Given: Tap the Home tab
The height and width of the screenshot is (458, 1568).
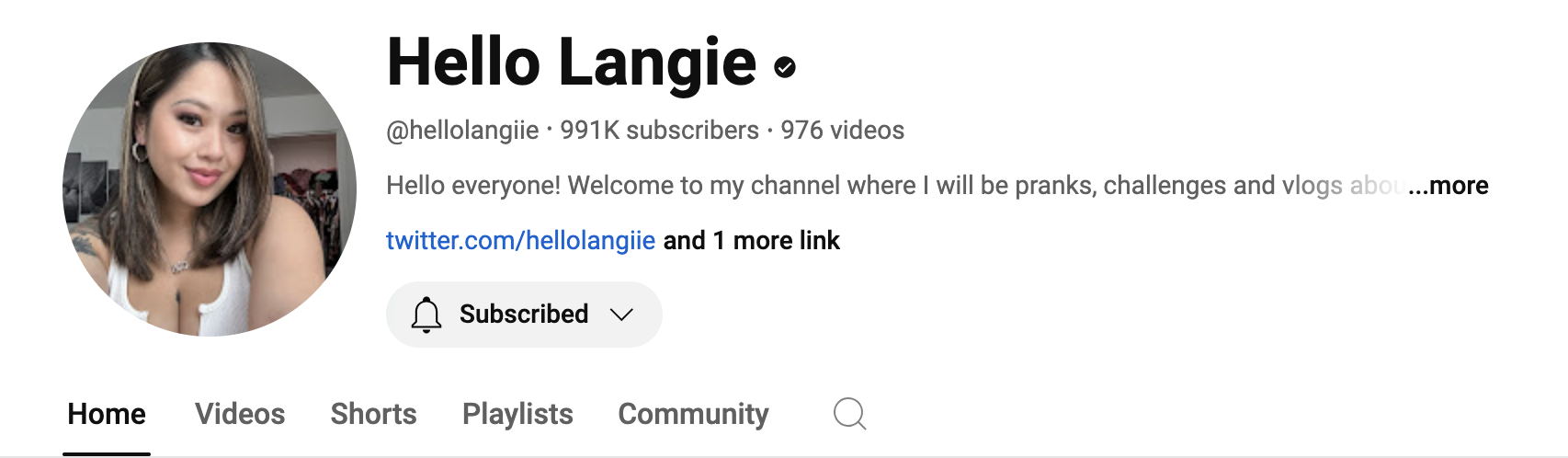Looking at the screenshot, I should (107, 414).
